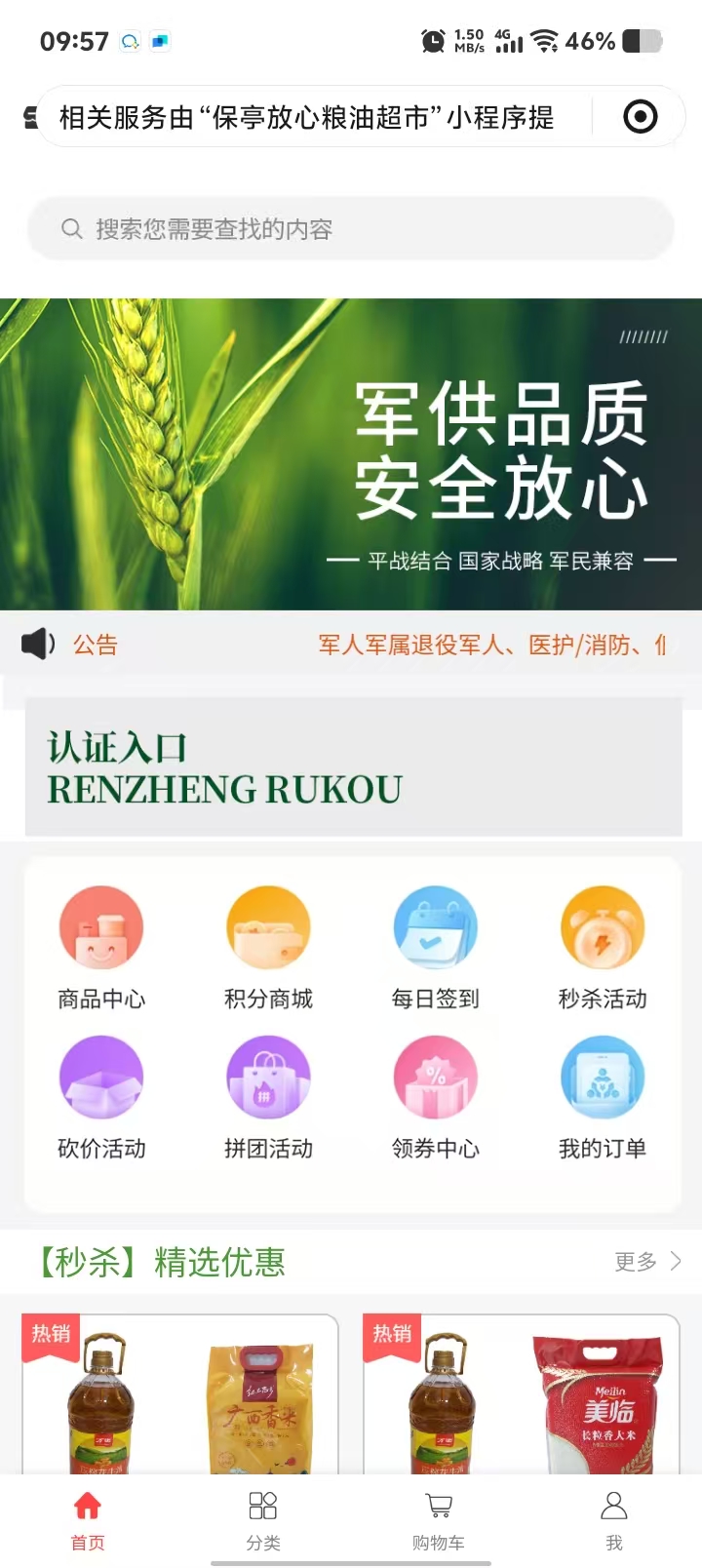This screenshot has height=1568, width=702.
Task: Open the 美临长粒香大米 product card
Action: [523, 1394]
